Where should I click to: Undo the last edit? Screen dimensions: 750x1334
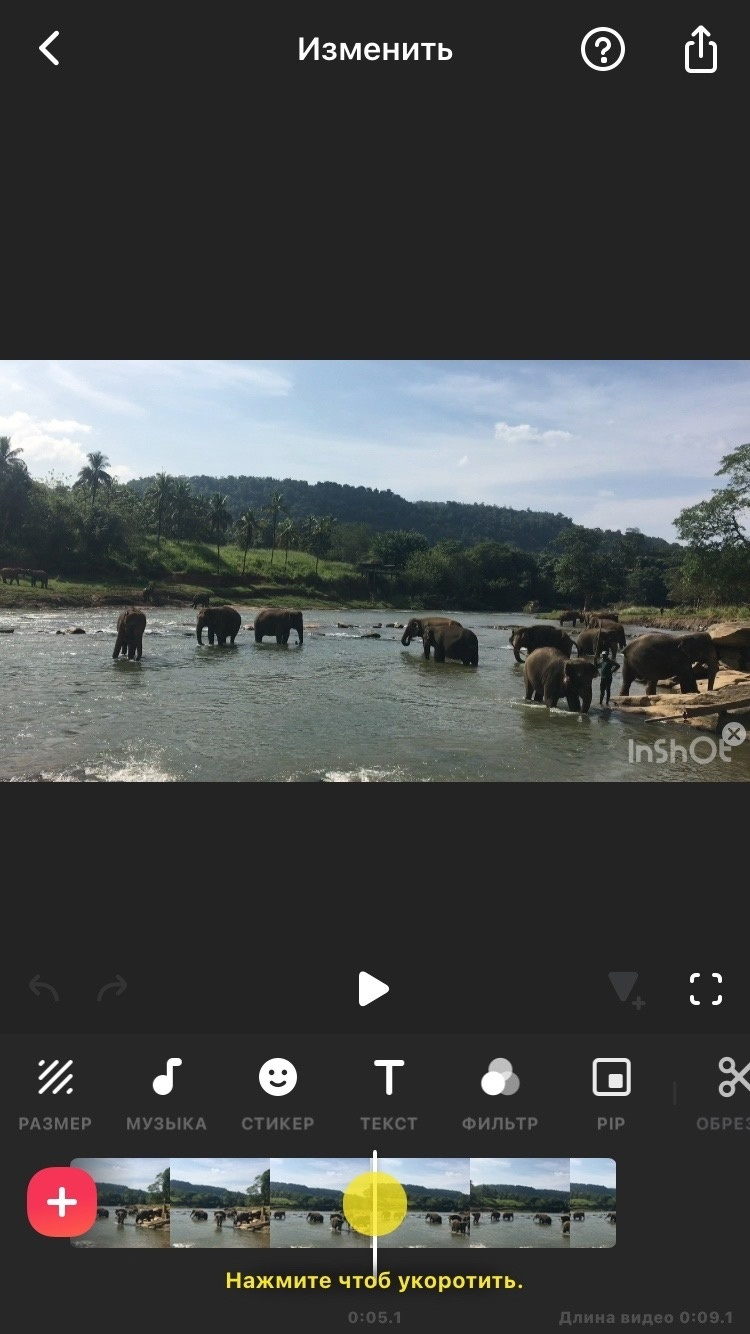coord(44,989)
